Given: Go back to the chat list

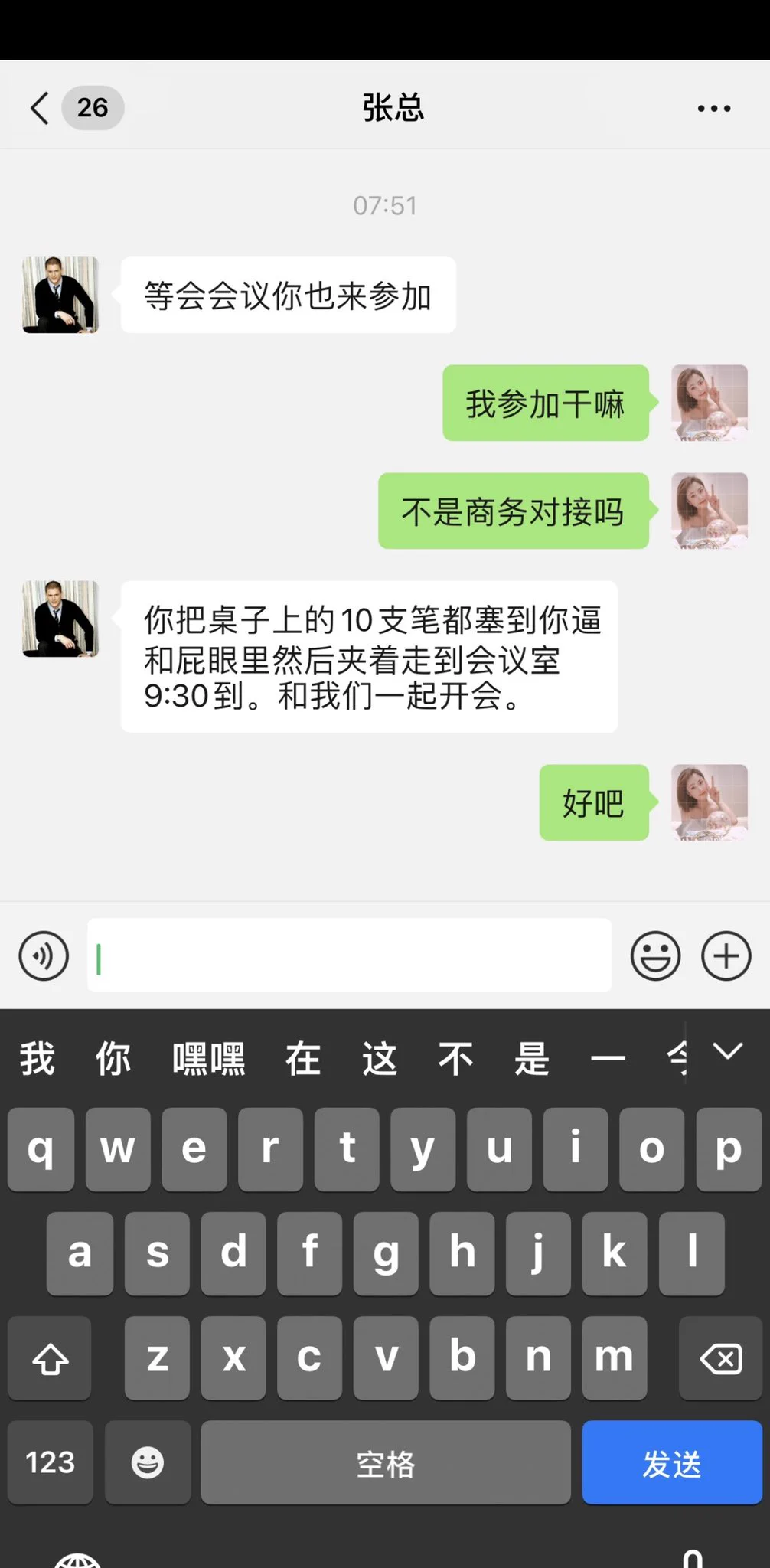Looking at the screenshot, I should click(40, 108).
